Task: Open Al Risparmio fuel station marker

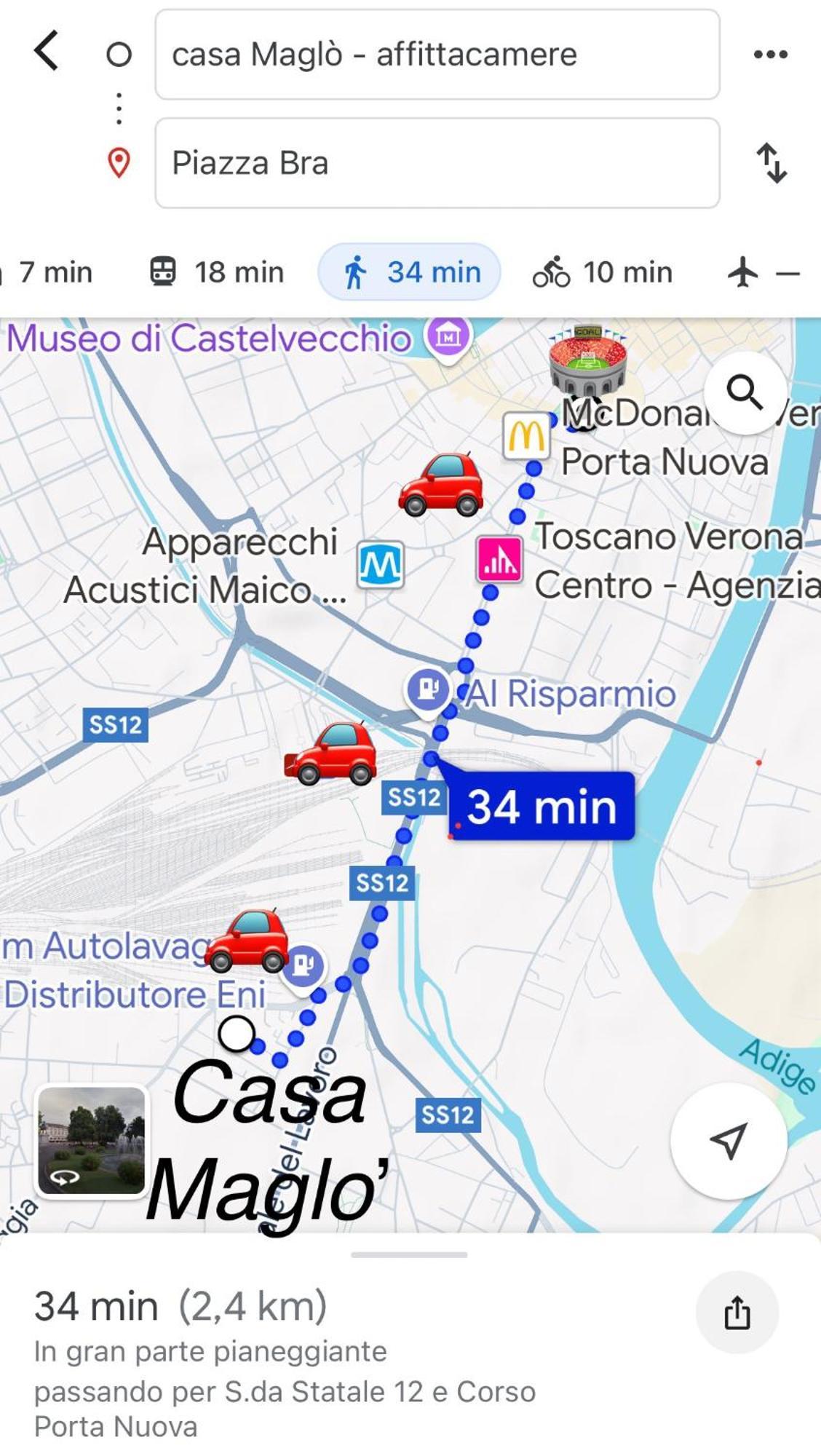Action: pos(428,689)
